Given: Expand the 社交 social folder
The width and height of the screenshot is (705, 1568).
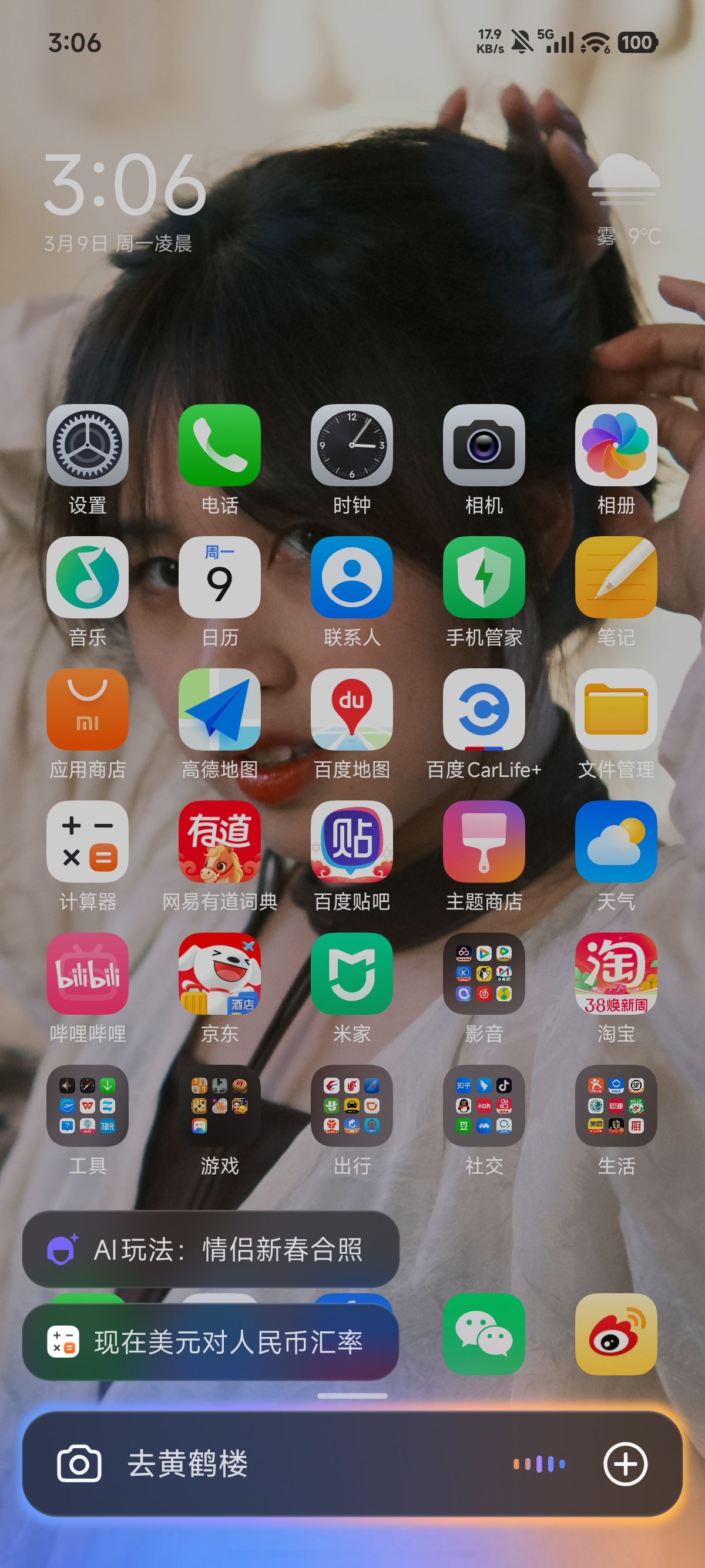Looking at the screenshot, I should point(484,1105).
